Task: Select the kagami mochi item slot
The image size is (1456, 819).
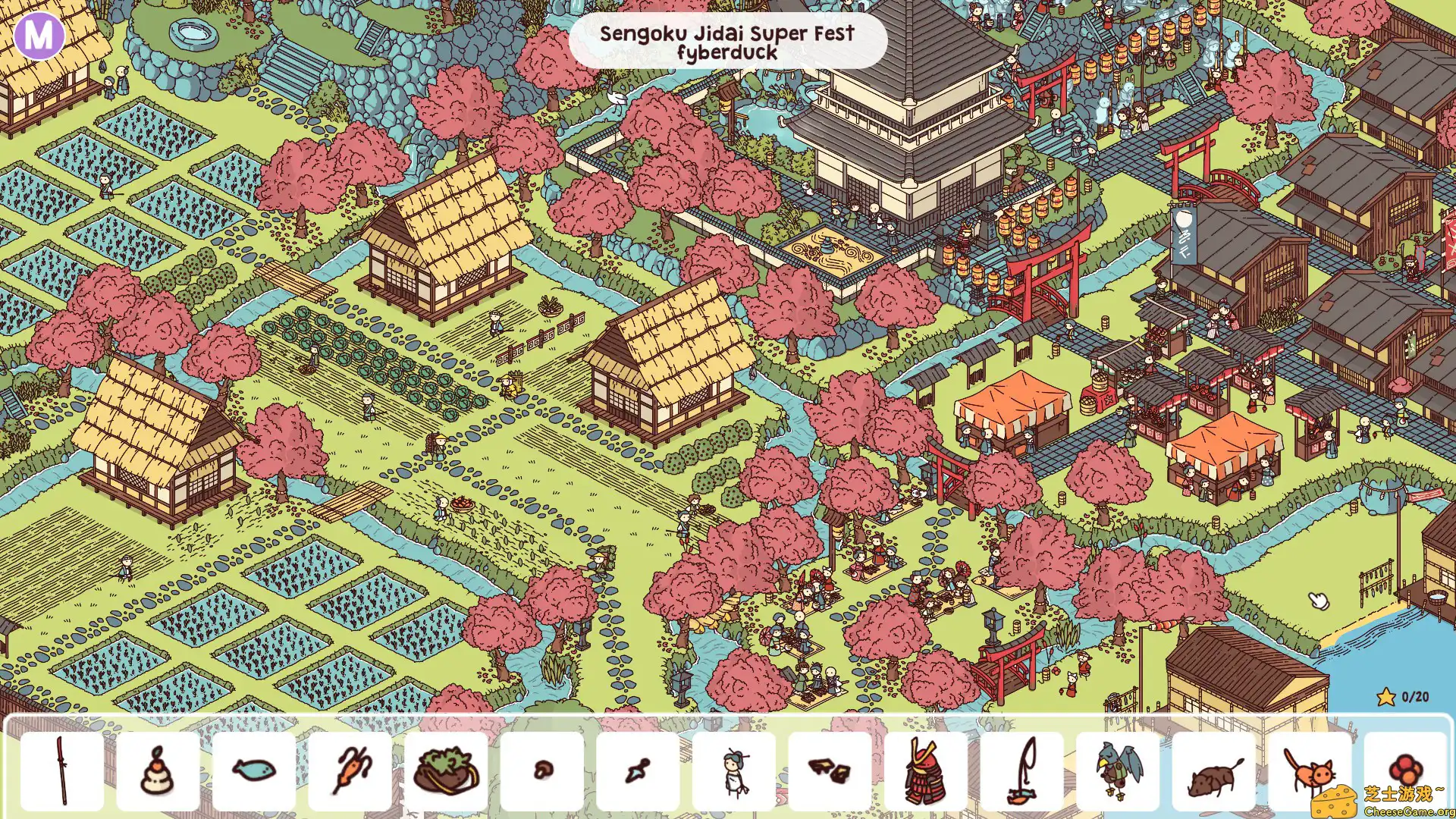Action: coord(158,770)
